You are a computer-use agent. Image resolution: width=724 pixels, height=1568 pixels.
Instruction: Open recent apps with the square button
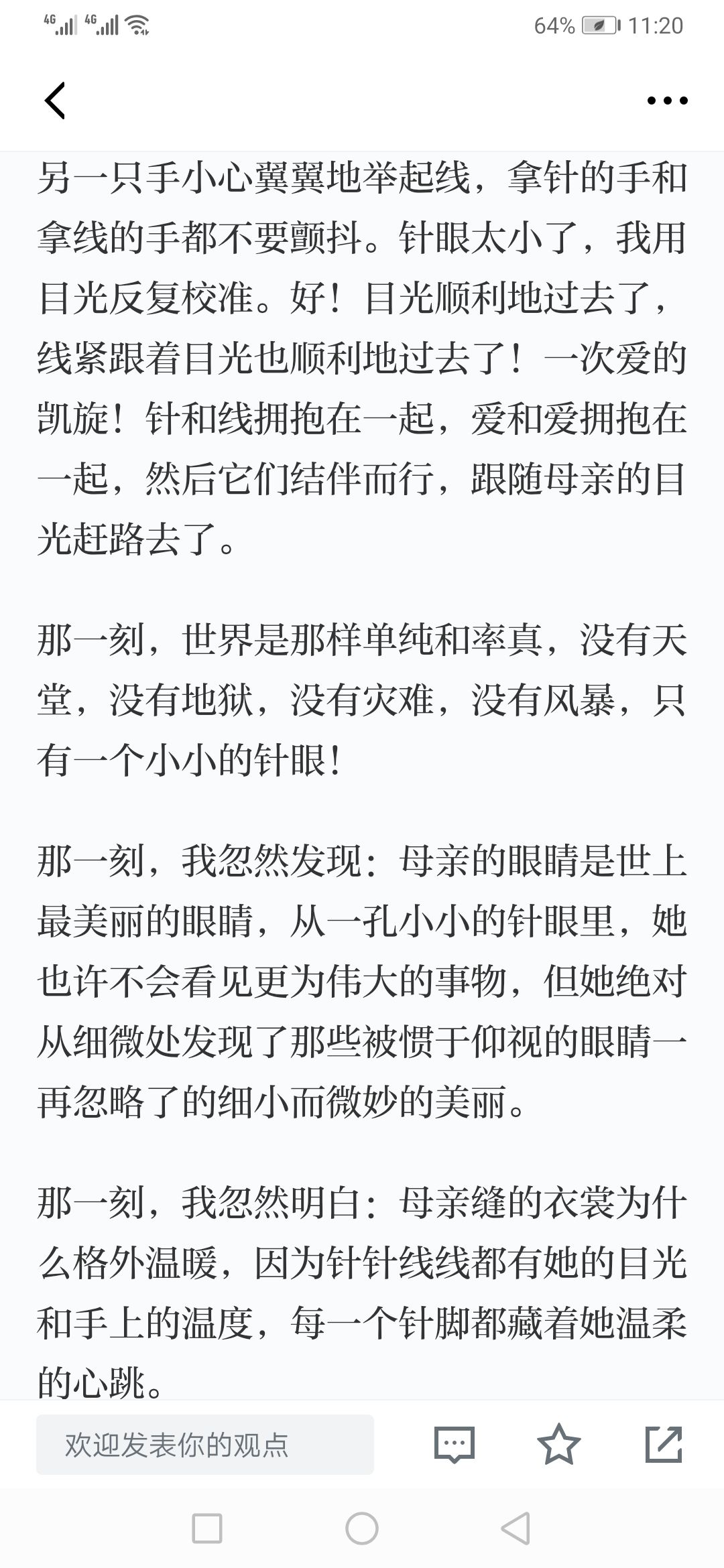tap(206, 1529)
